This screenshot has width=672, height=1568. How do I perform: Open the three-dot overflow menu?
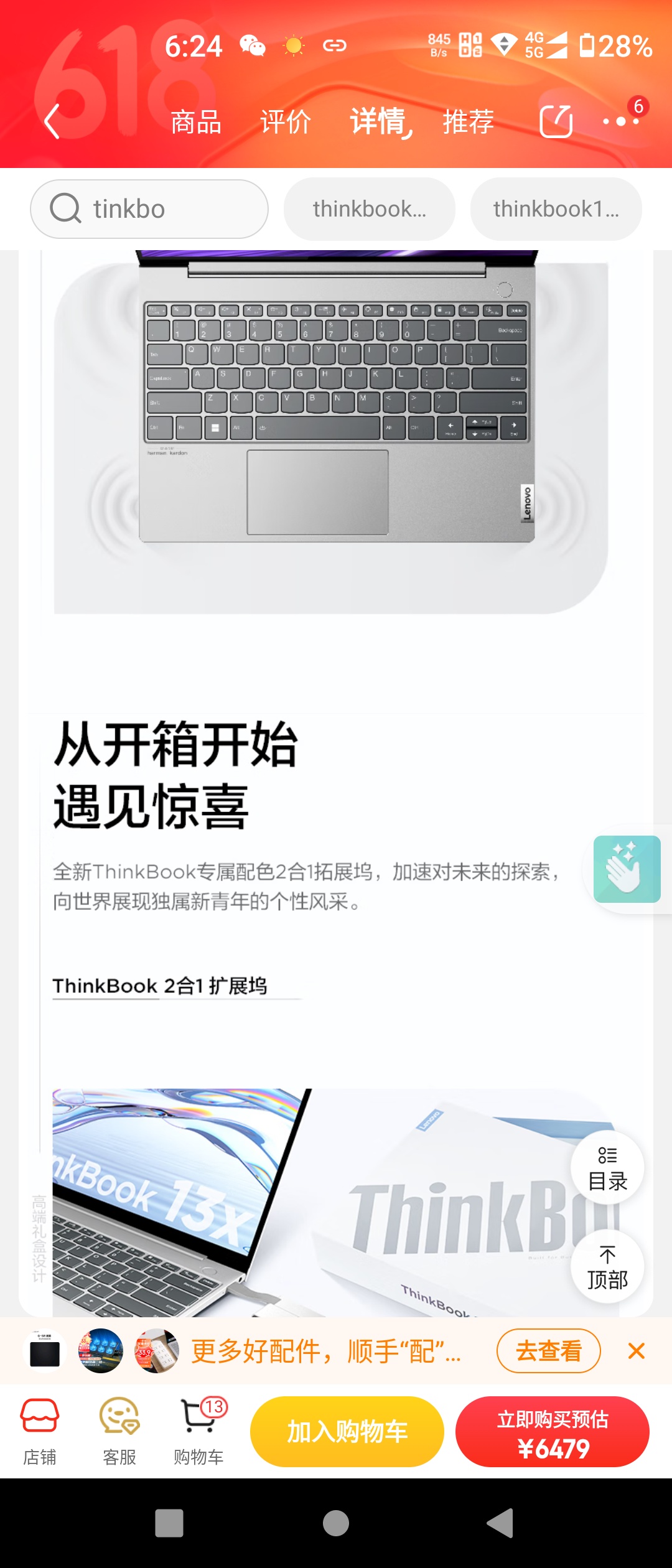click(x=621, y=121)
